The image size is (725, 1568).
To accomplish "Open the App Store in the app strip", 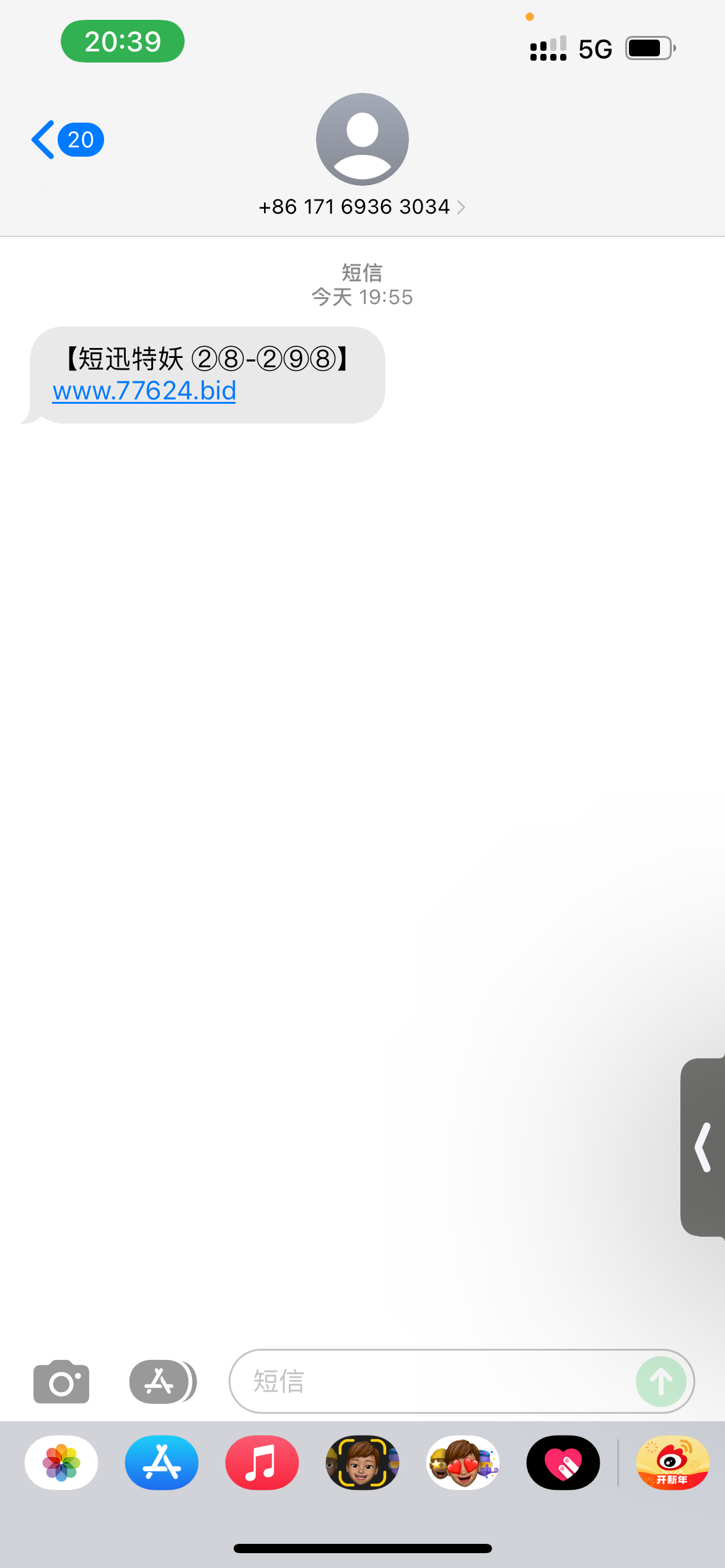I will [162, 1463].
